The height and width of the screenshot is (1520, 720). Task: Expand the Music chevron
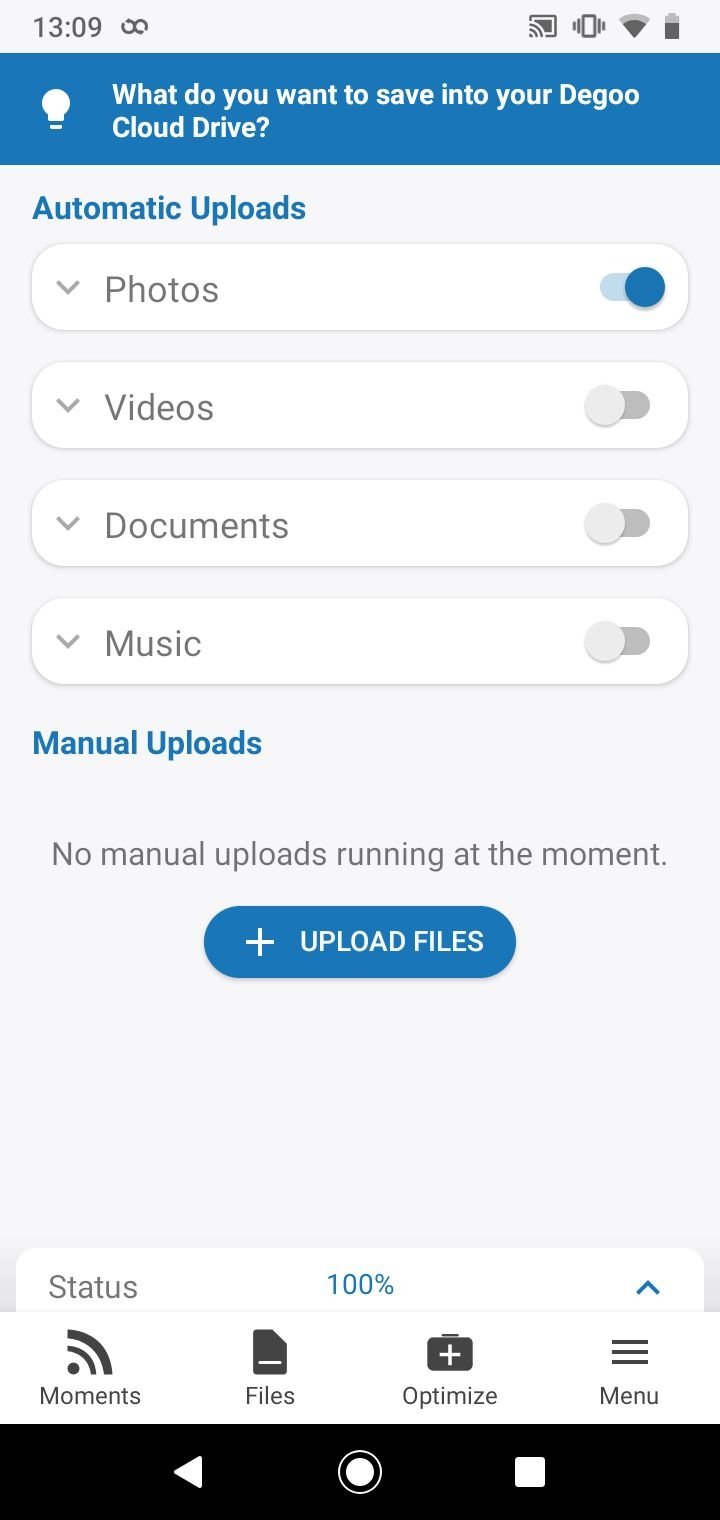pos(68,642)
